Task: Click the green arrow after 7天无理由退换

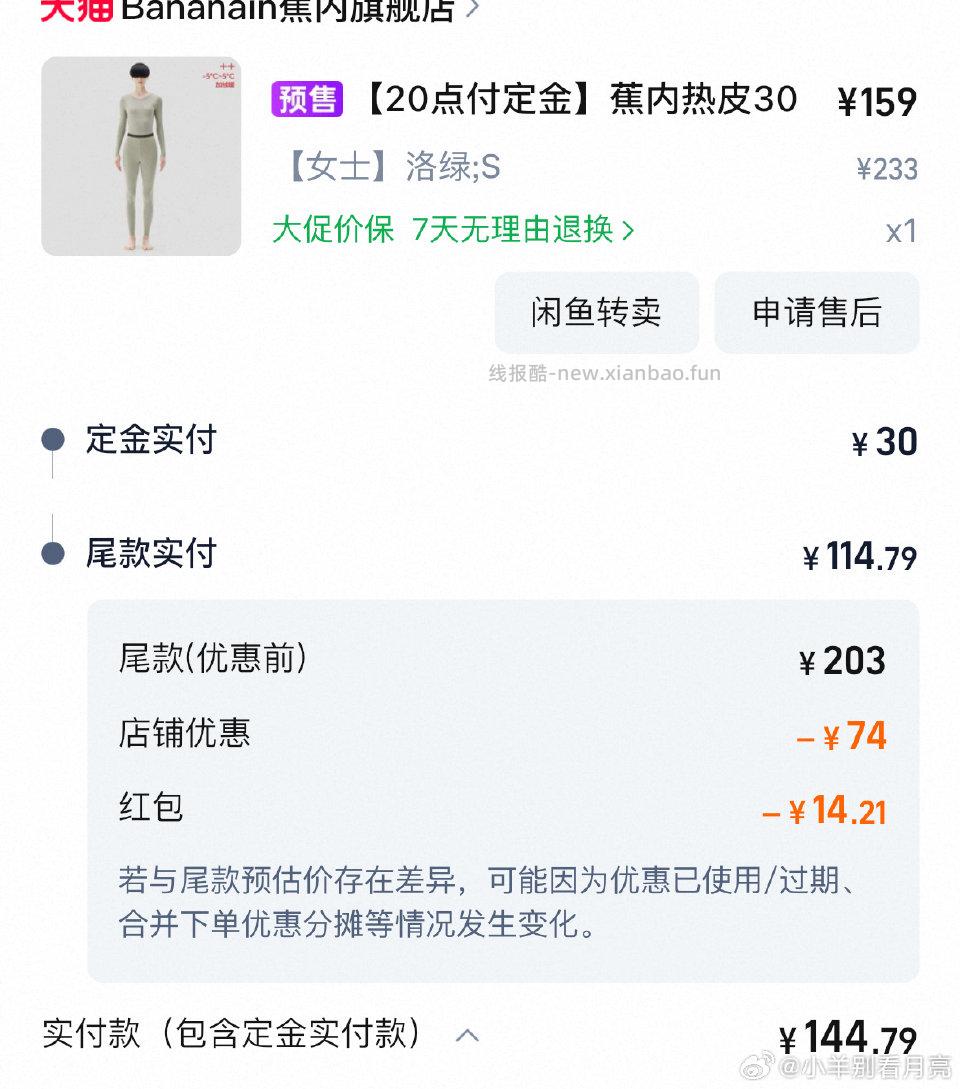Action: [x=630, y=230]
